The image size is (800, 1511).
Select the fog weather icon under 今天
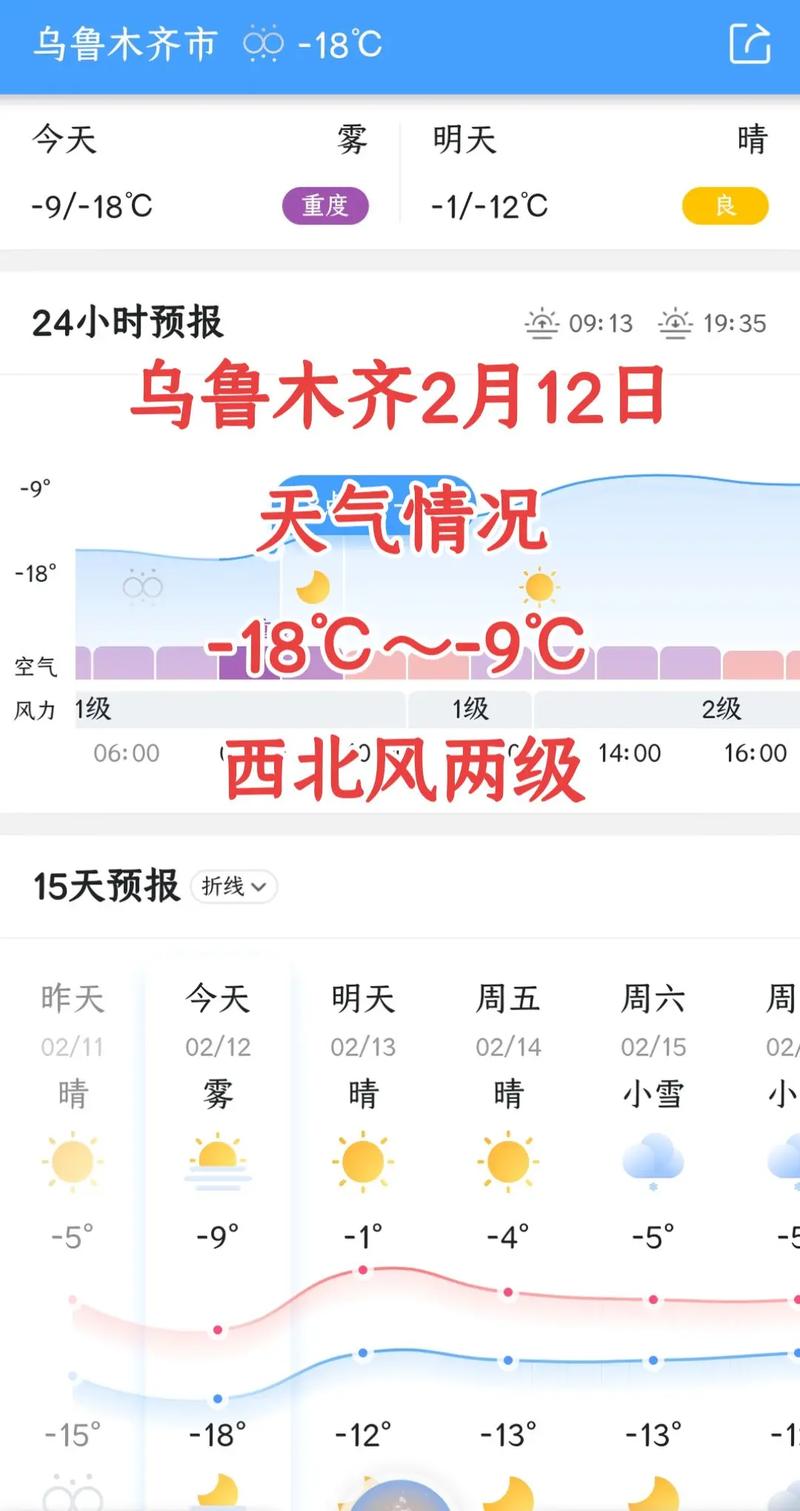[218, 1160]
